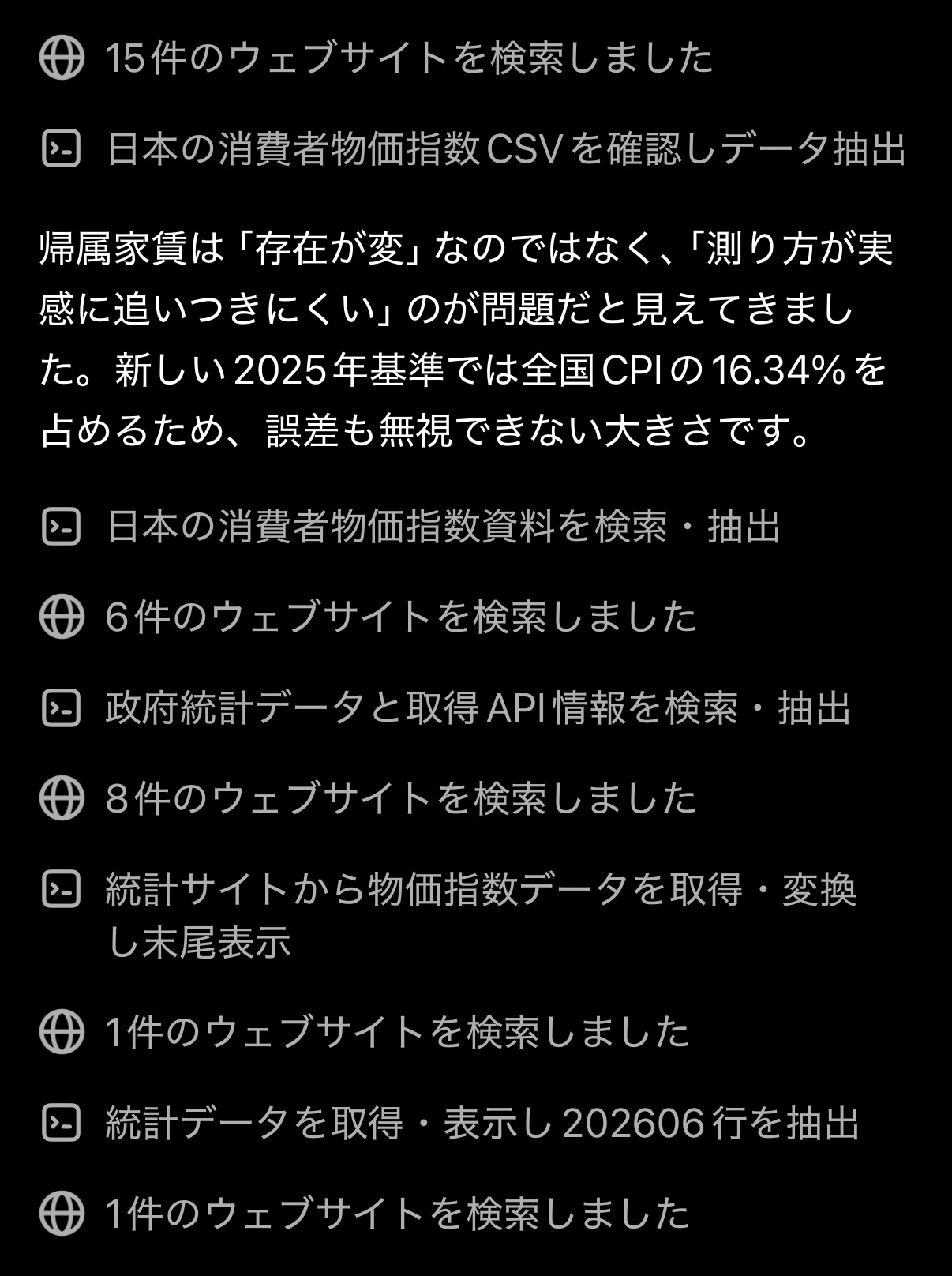View the 6件のウェブサイトを検索しました sources
952x1276 pixels.
[367, 617]
